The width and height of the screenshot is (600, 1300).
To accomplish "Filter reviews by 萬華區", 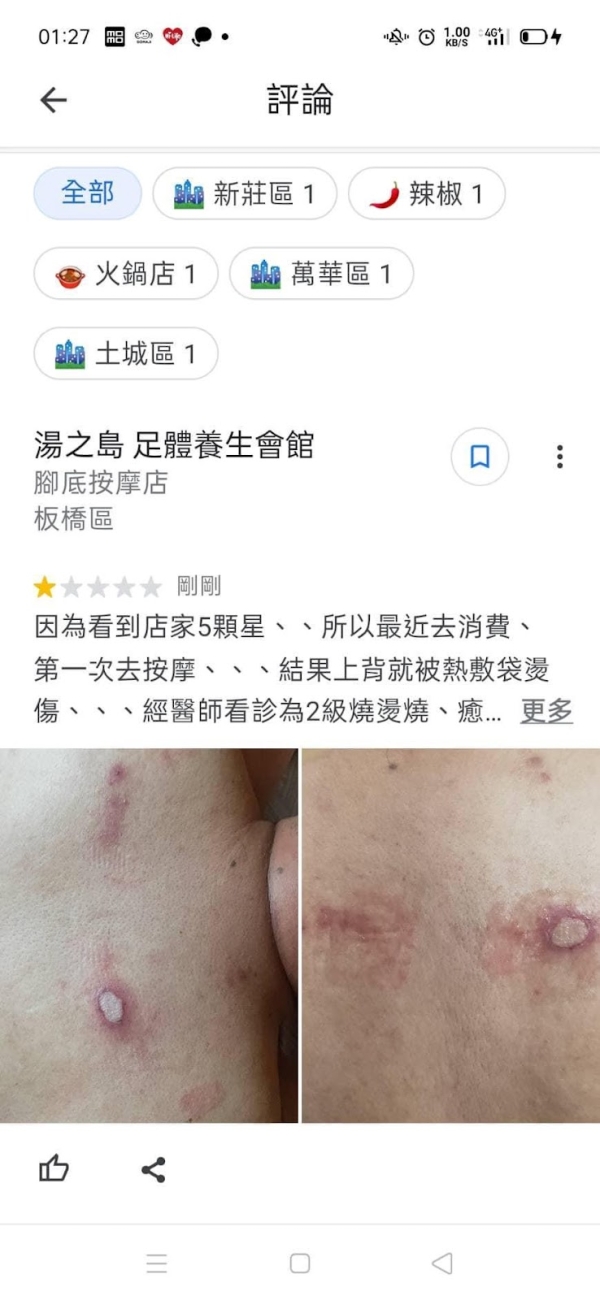I will [x=321, y=274].
